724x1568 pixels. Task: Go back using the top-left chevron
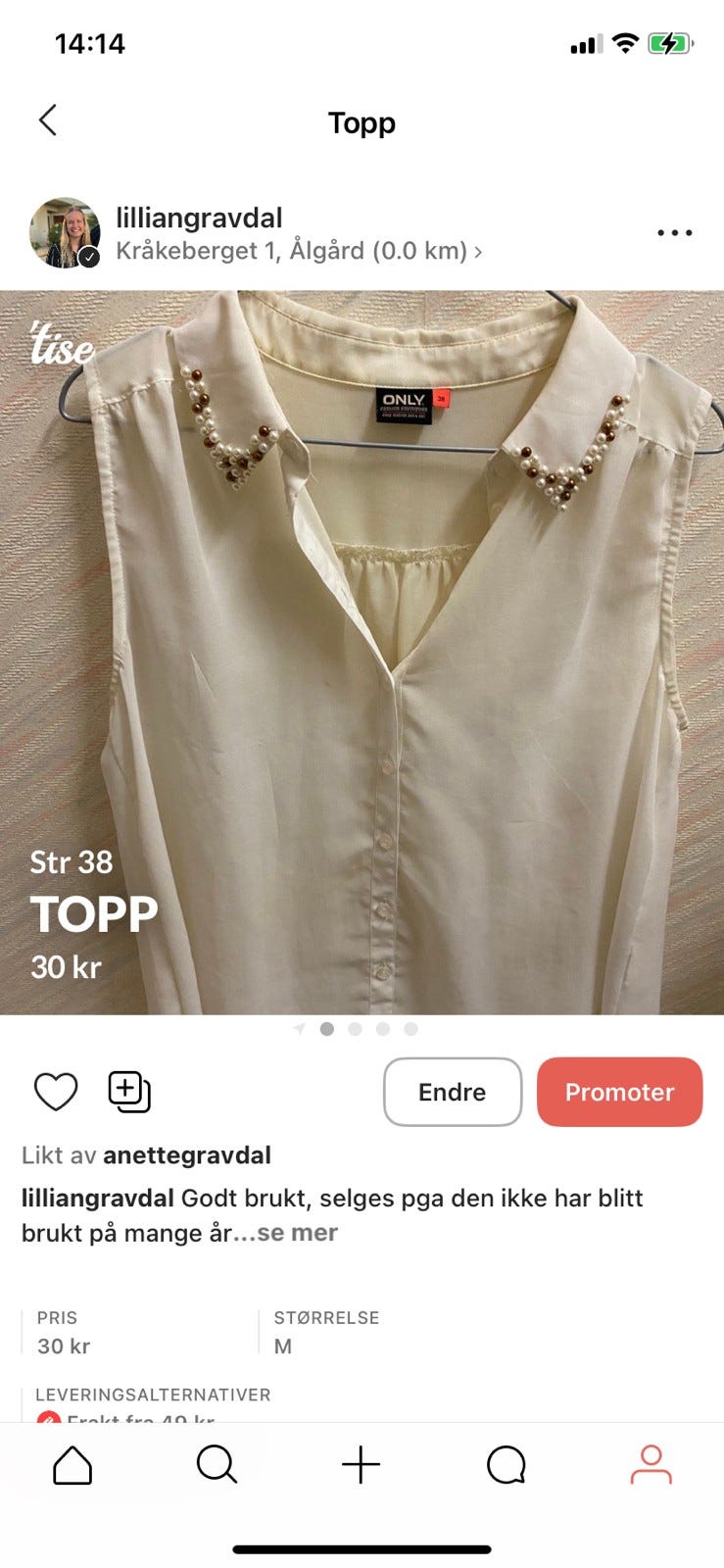(x=47, y=120)
